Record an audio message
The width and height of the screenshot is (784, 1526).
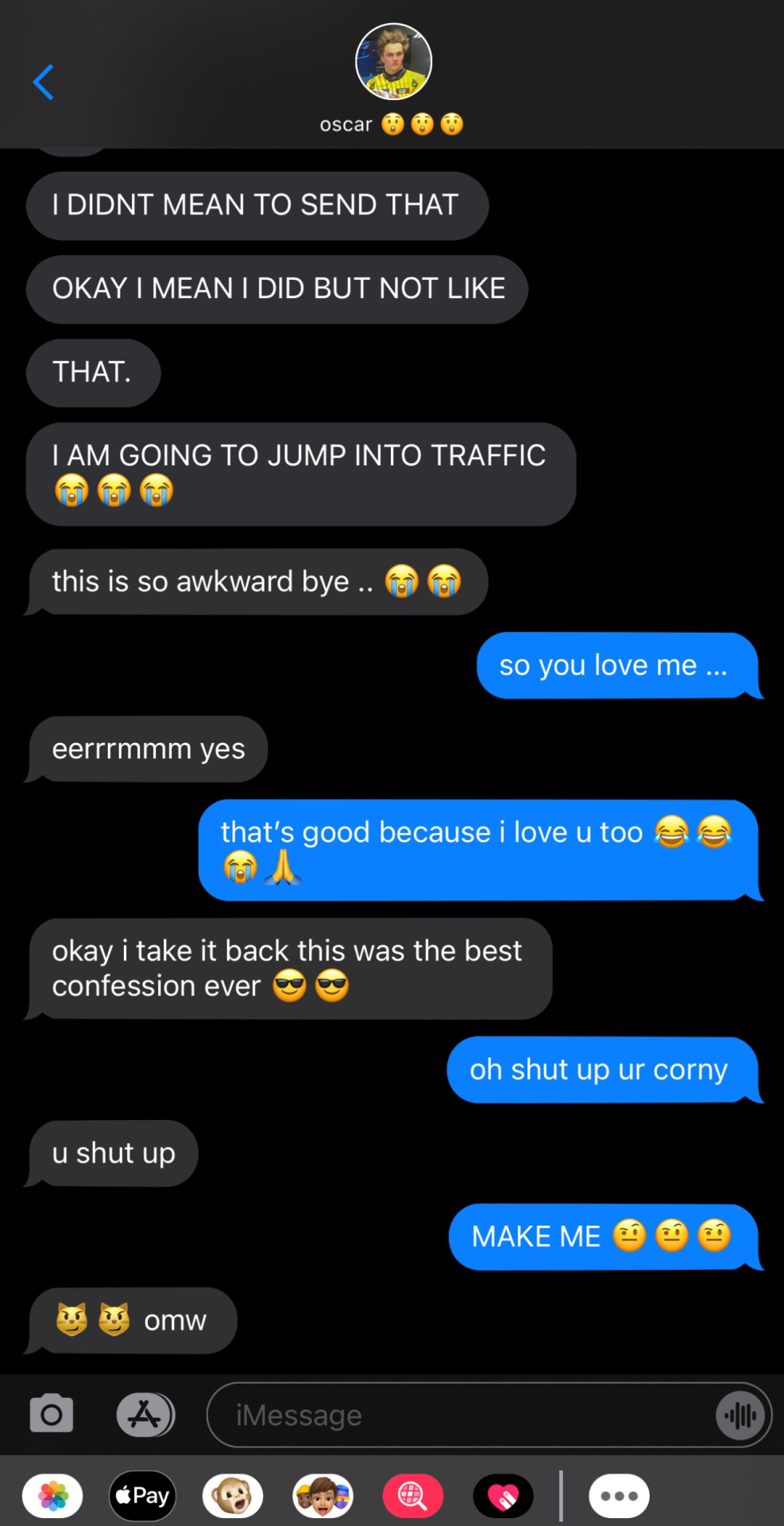point(740,1415)
